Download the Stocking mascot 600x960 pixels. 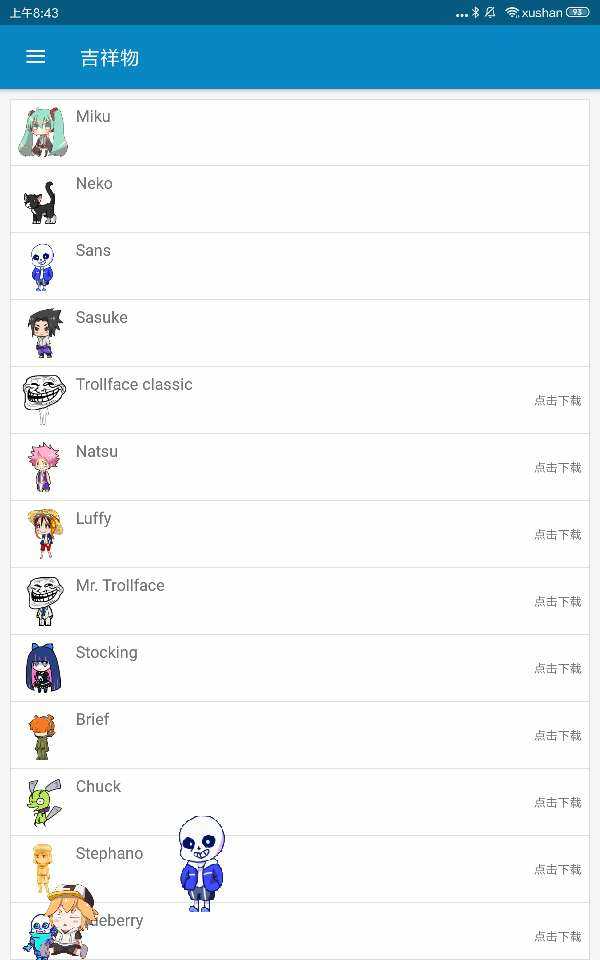coord(557,668)
